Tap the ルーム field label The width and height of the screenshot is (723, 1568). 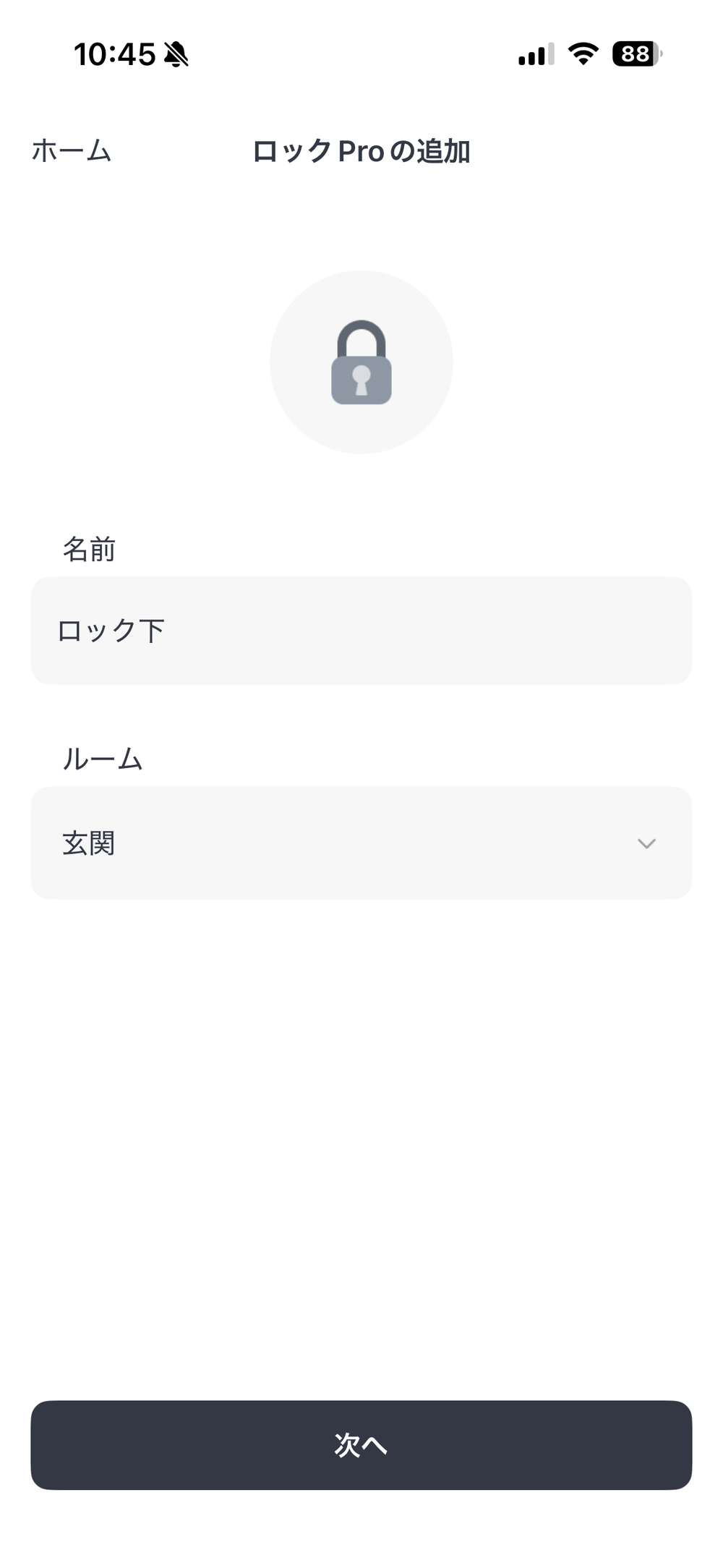click(102, 759)
